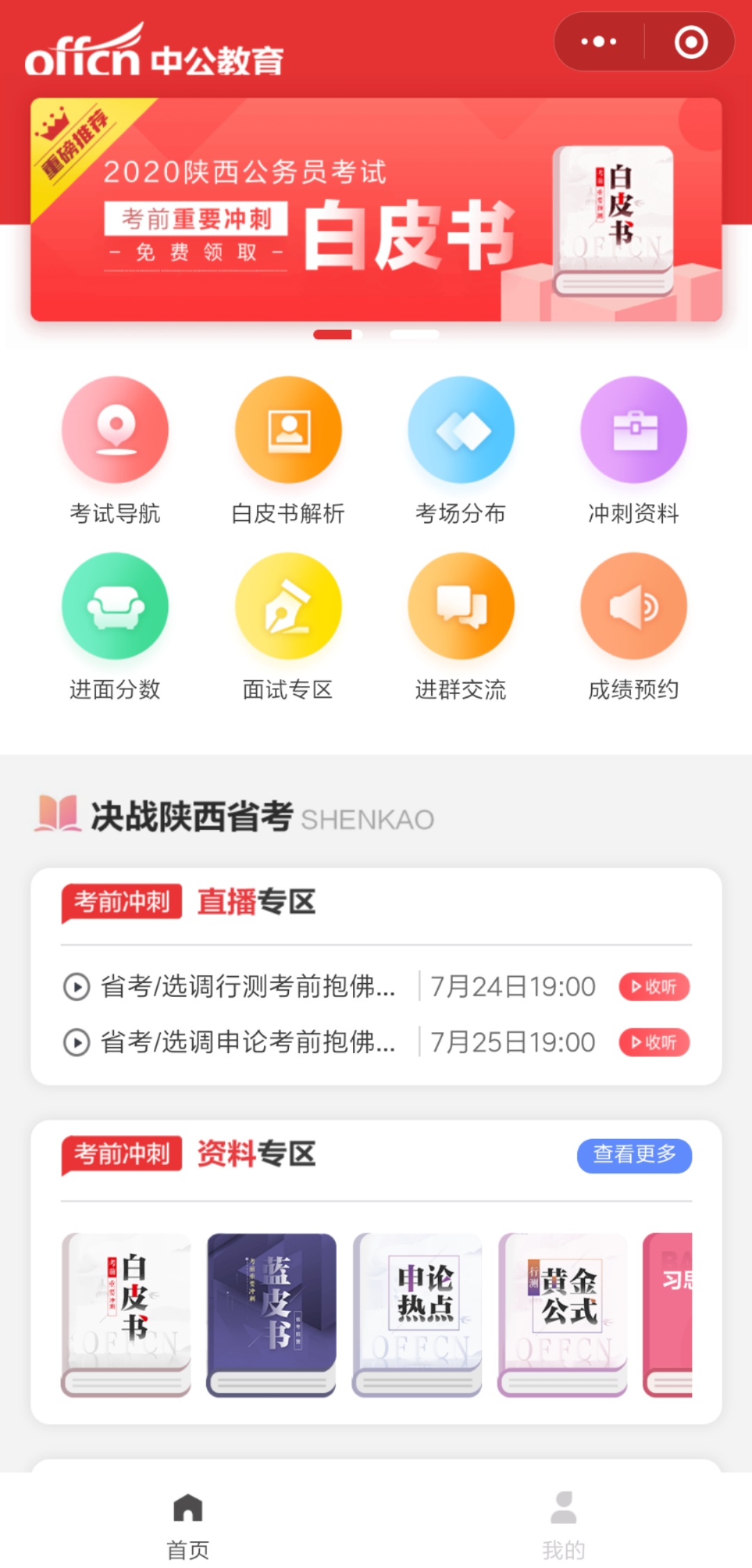Tap the 冲刺资料 briefcase icon
Image resolution: width=752 pixels, height=1568 pixels.
(634, 430)
